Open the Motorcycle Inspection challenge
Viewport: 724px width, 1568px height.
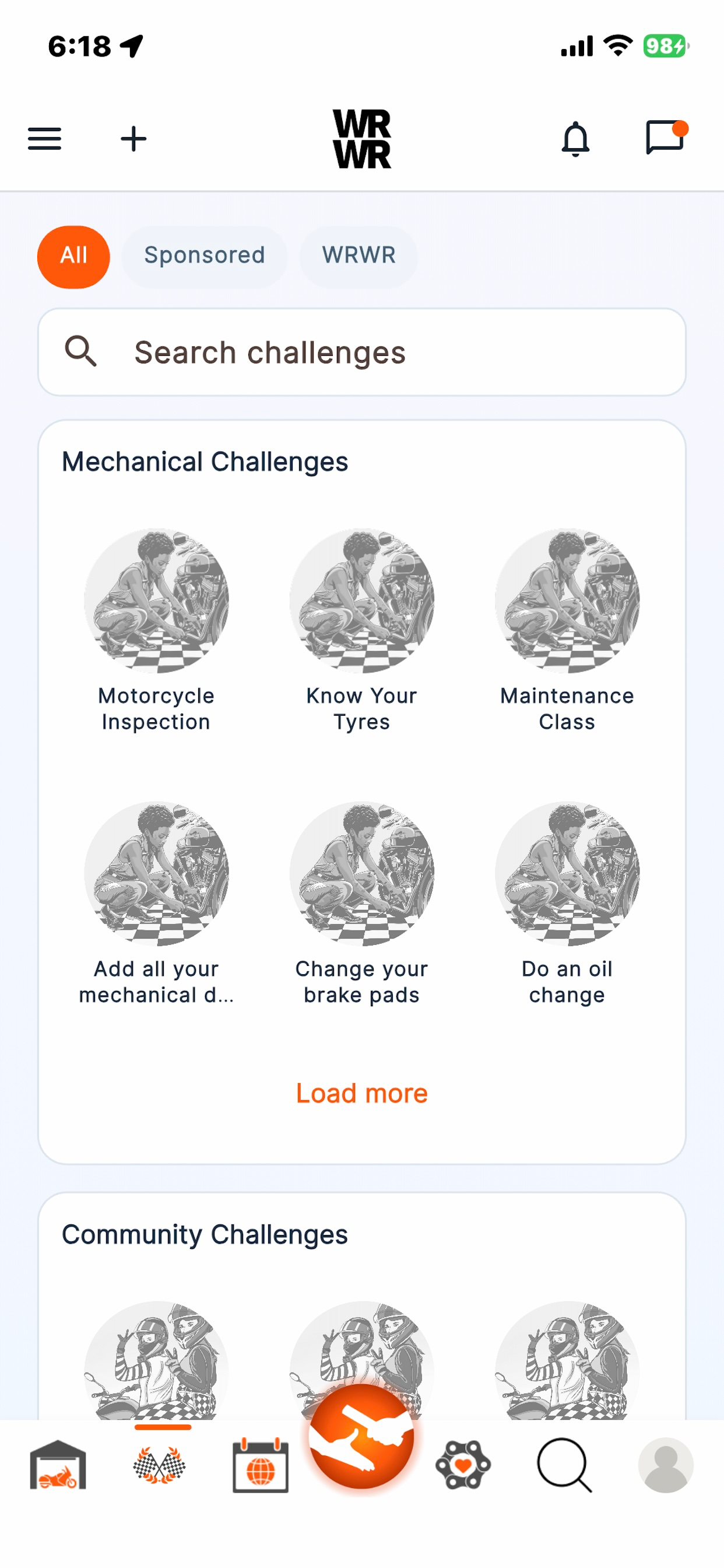[156, 631]
